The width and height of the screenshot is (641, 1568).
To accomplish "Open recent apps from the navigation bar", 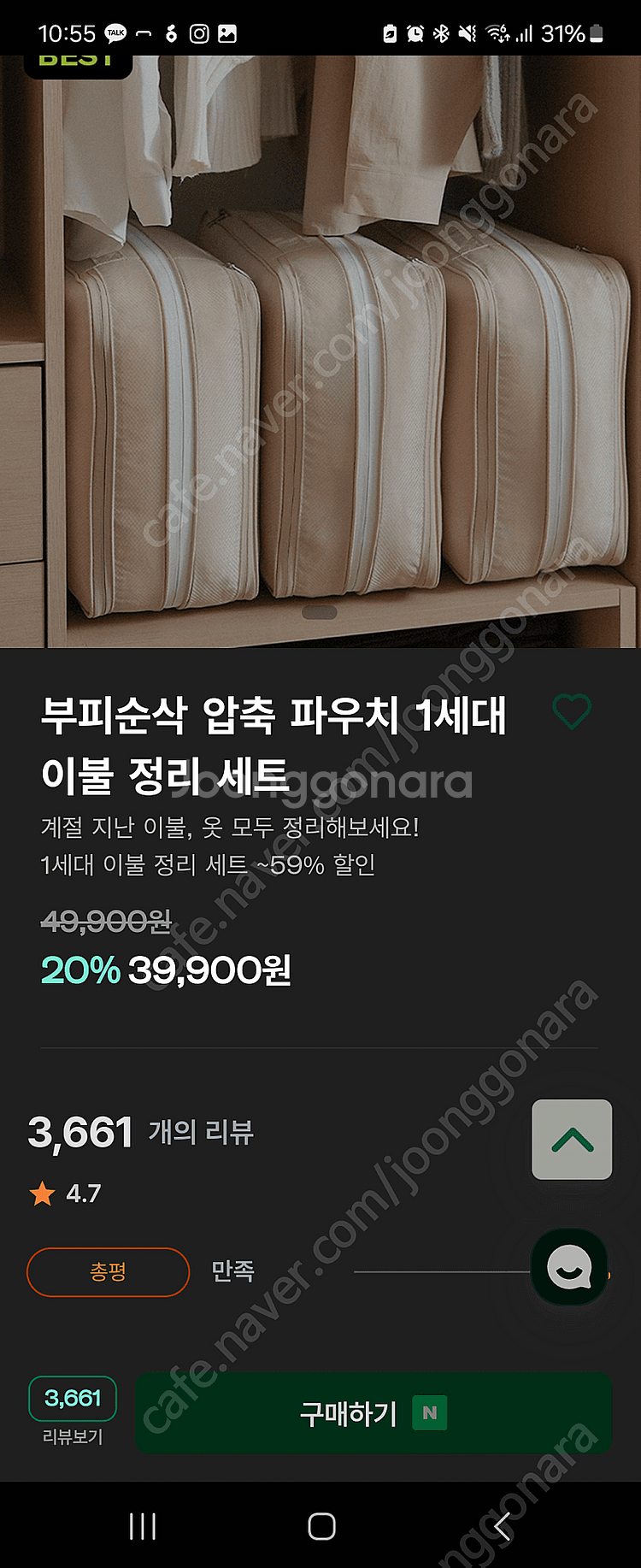I will point(142,1525).
